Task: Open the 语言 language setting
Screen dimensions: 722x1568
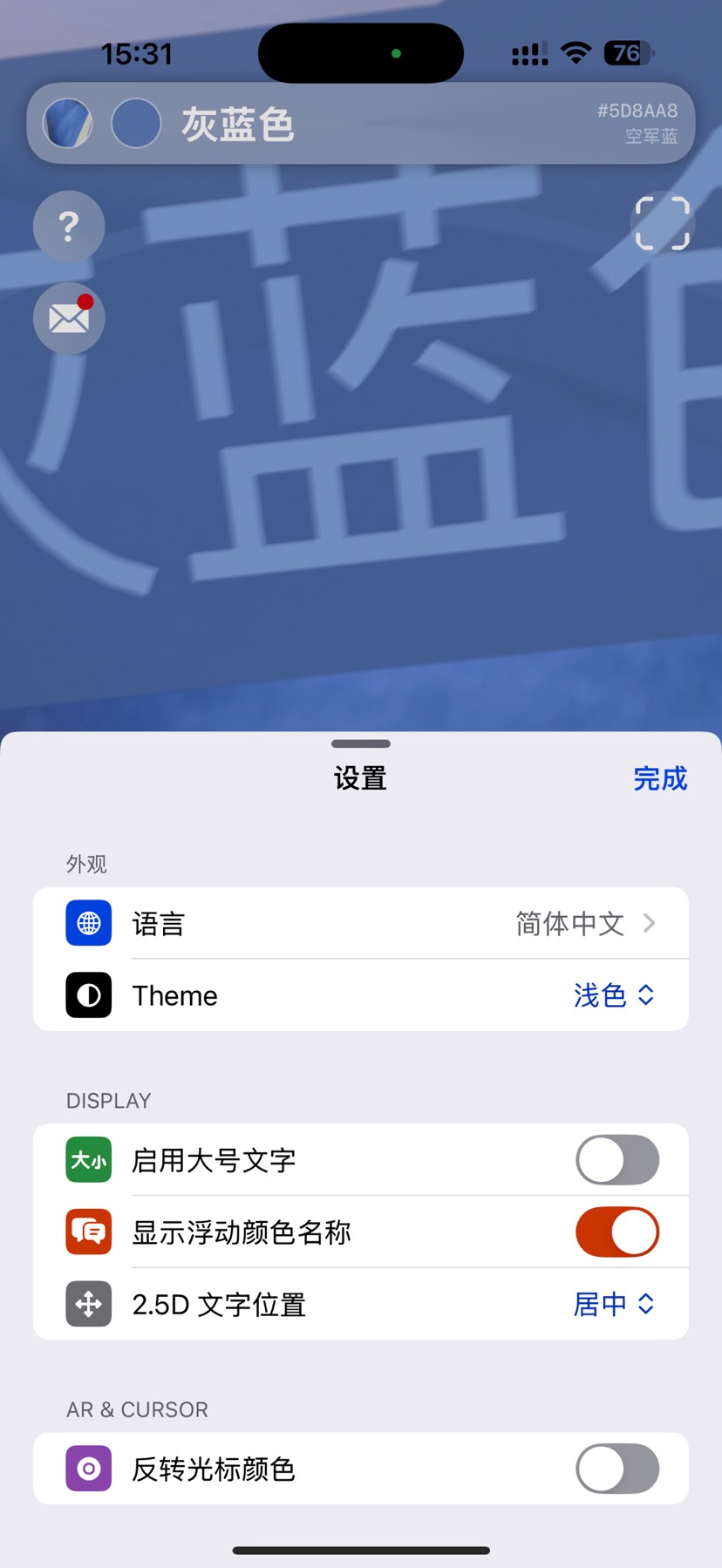Action: pos(360,923)
